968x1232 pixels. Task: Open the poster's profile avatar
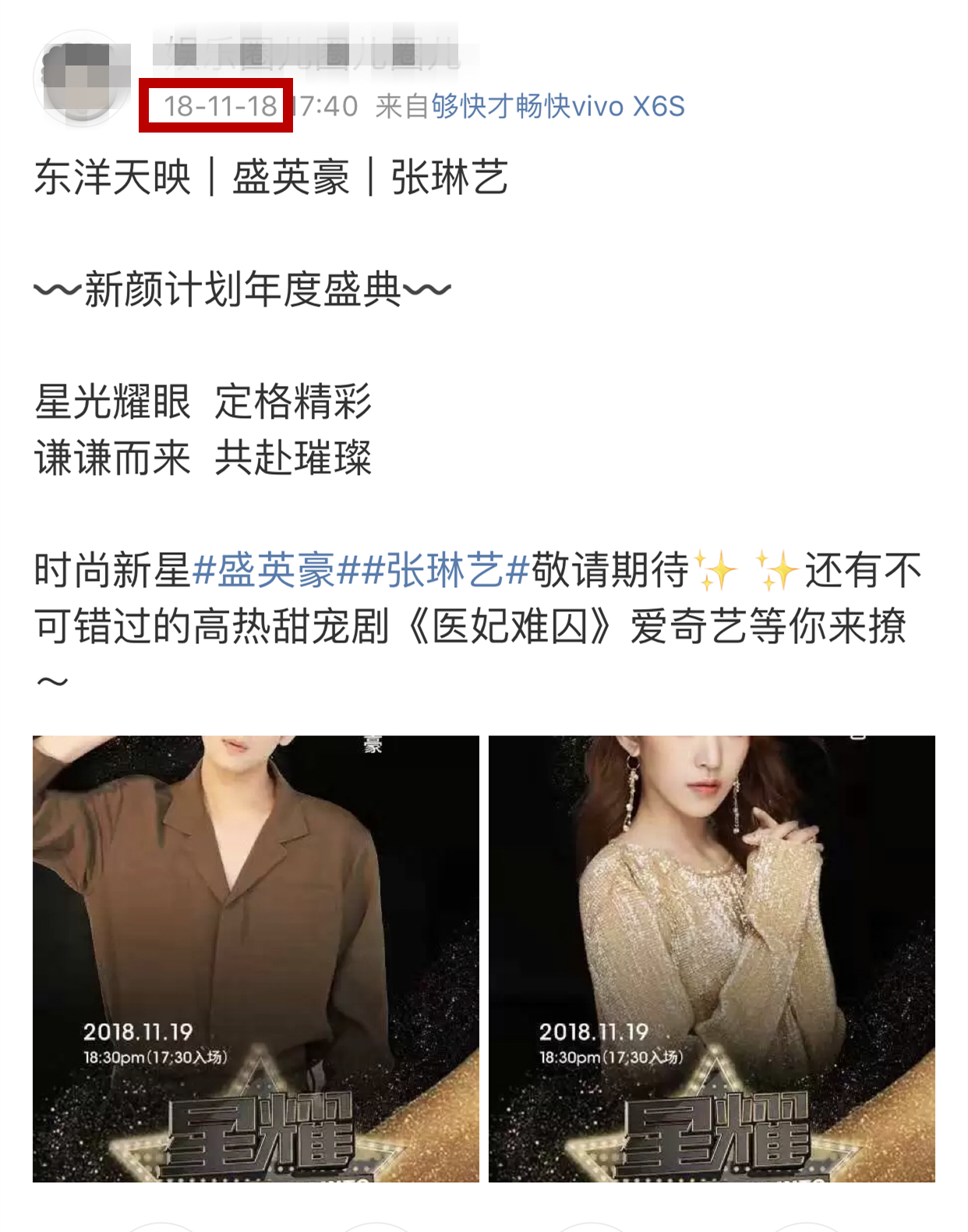pyautogui.click(x=82, y=78)
